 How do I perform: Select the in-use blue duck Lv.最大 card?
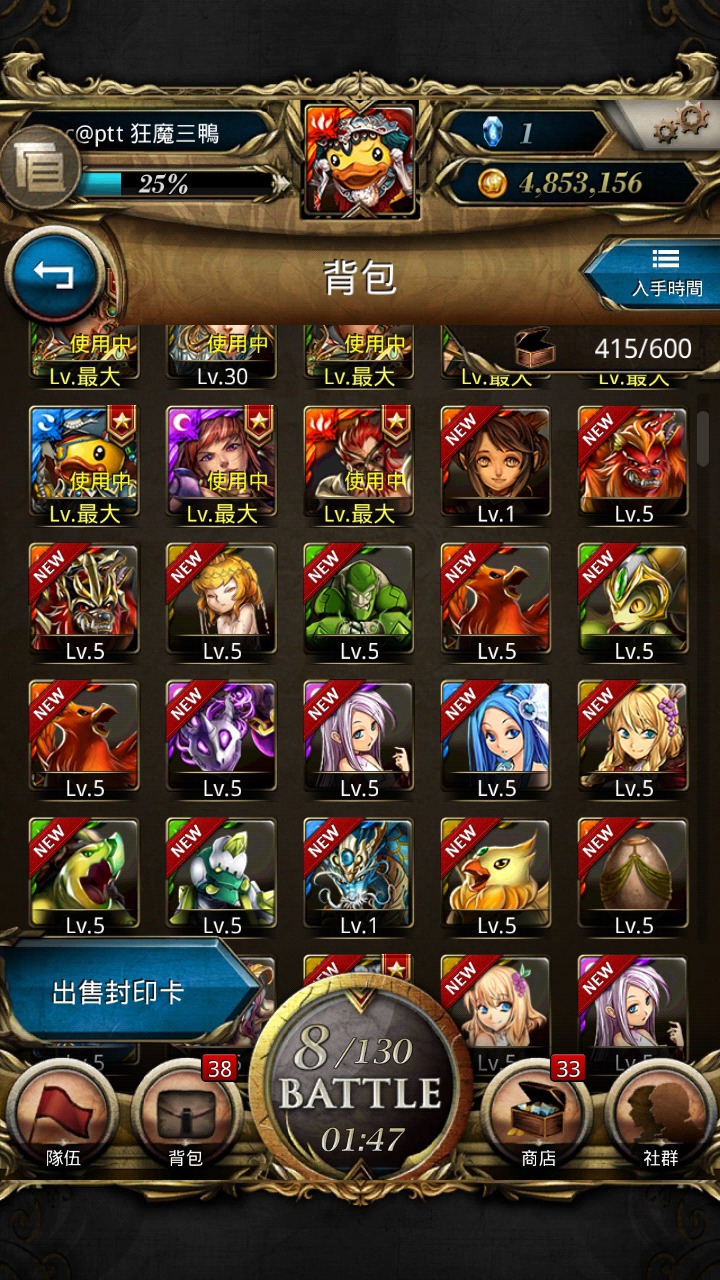point(85,466)
